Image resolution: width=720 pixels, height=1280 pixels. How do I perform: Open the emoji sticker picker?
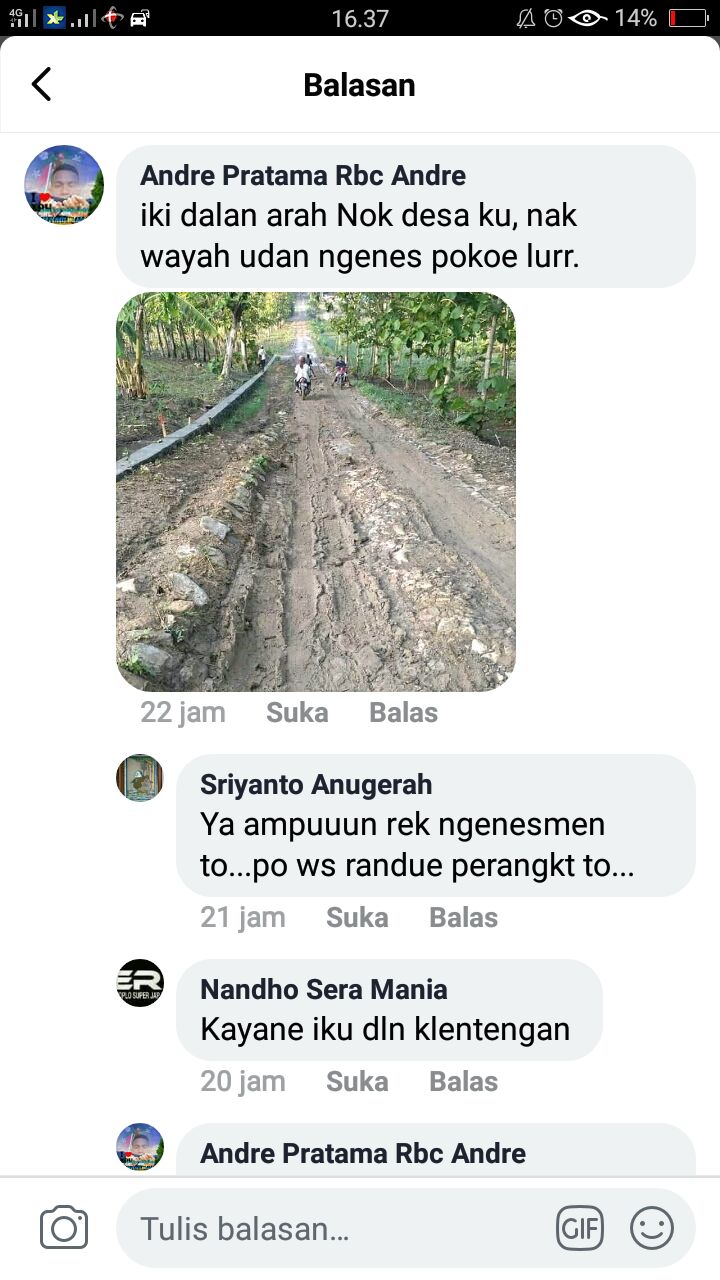point(652,1228)
